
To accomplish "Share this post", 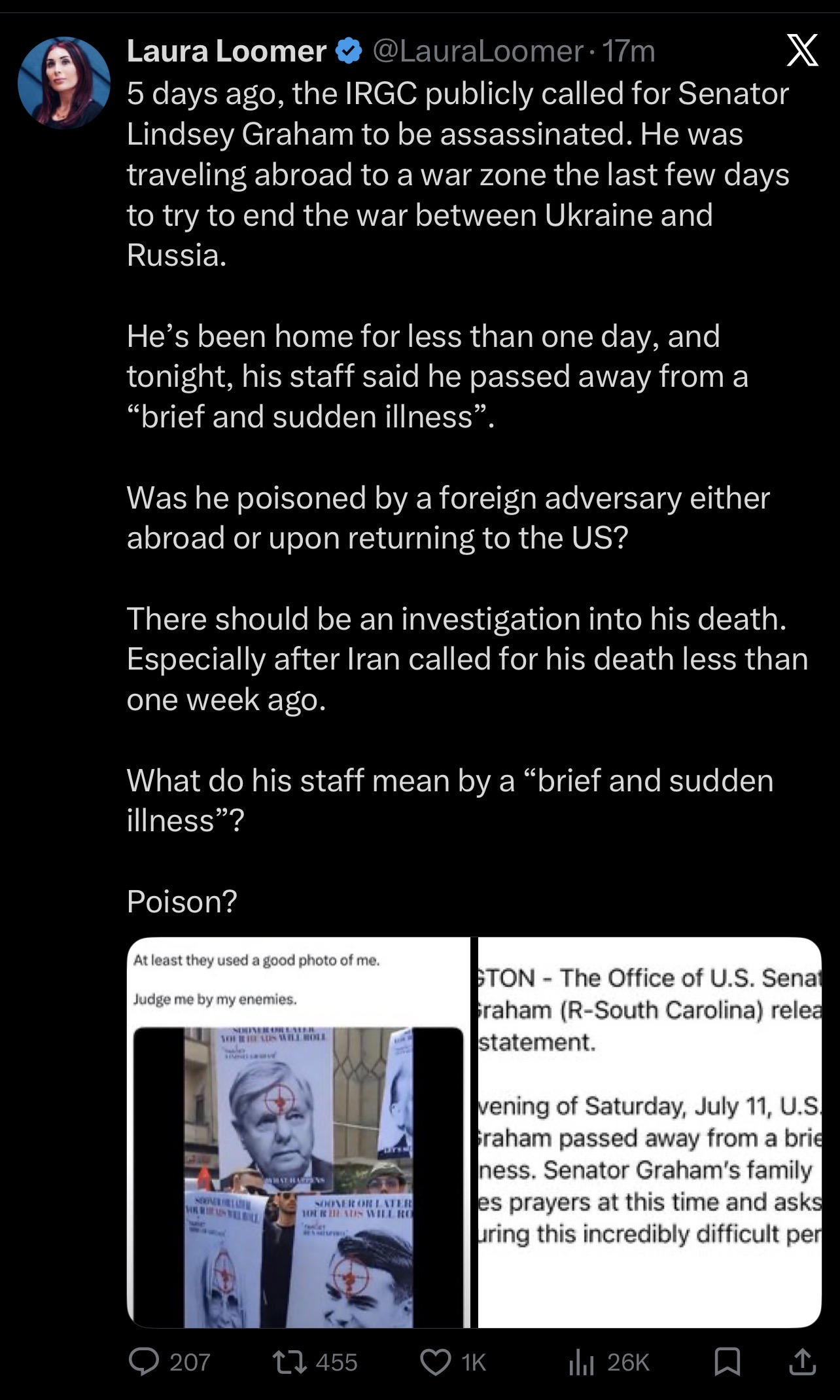I will 802,1361.
